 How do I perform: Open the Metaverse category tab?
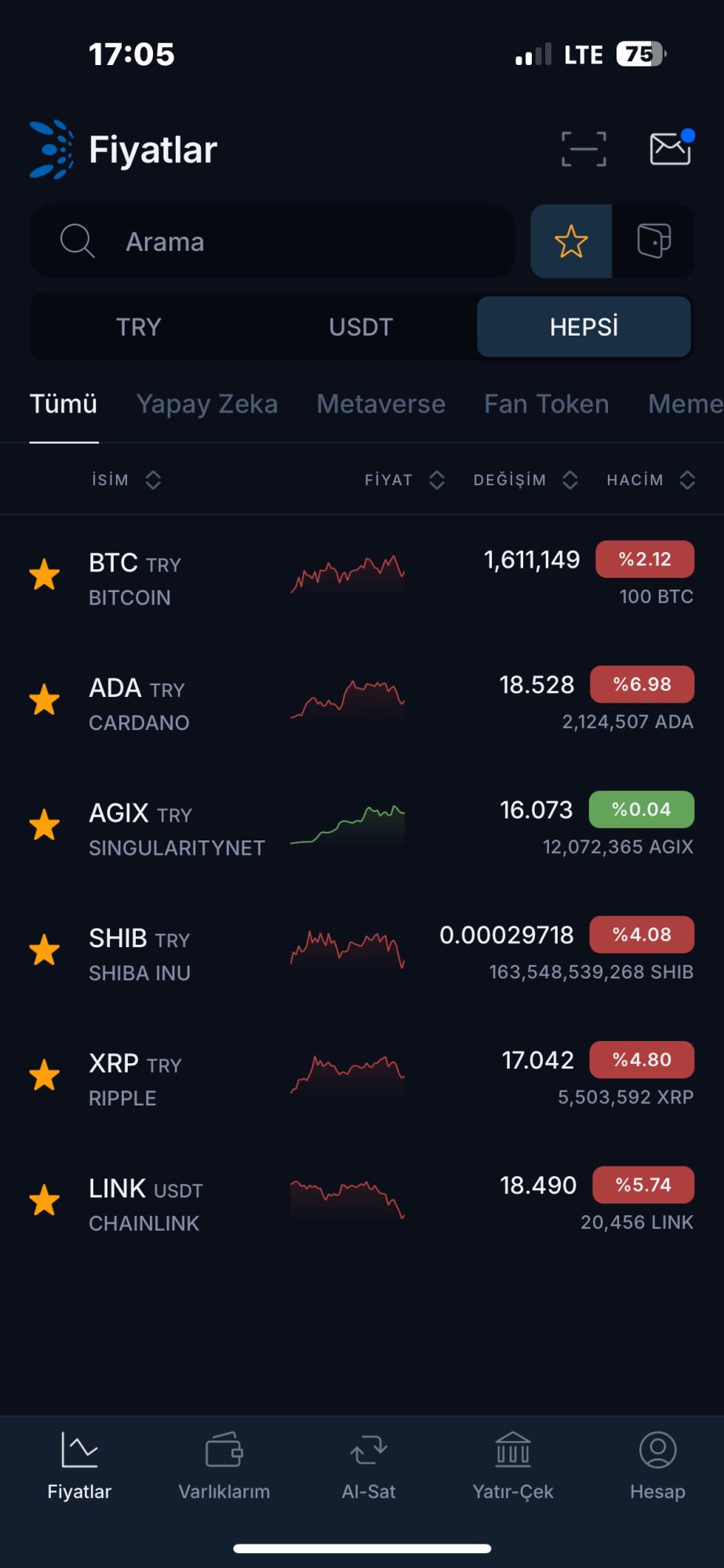380,404
